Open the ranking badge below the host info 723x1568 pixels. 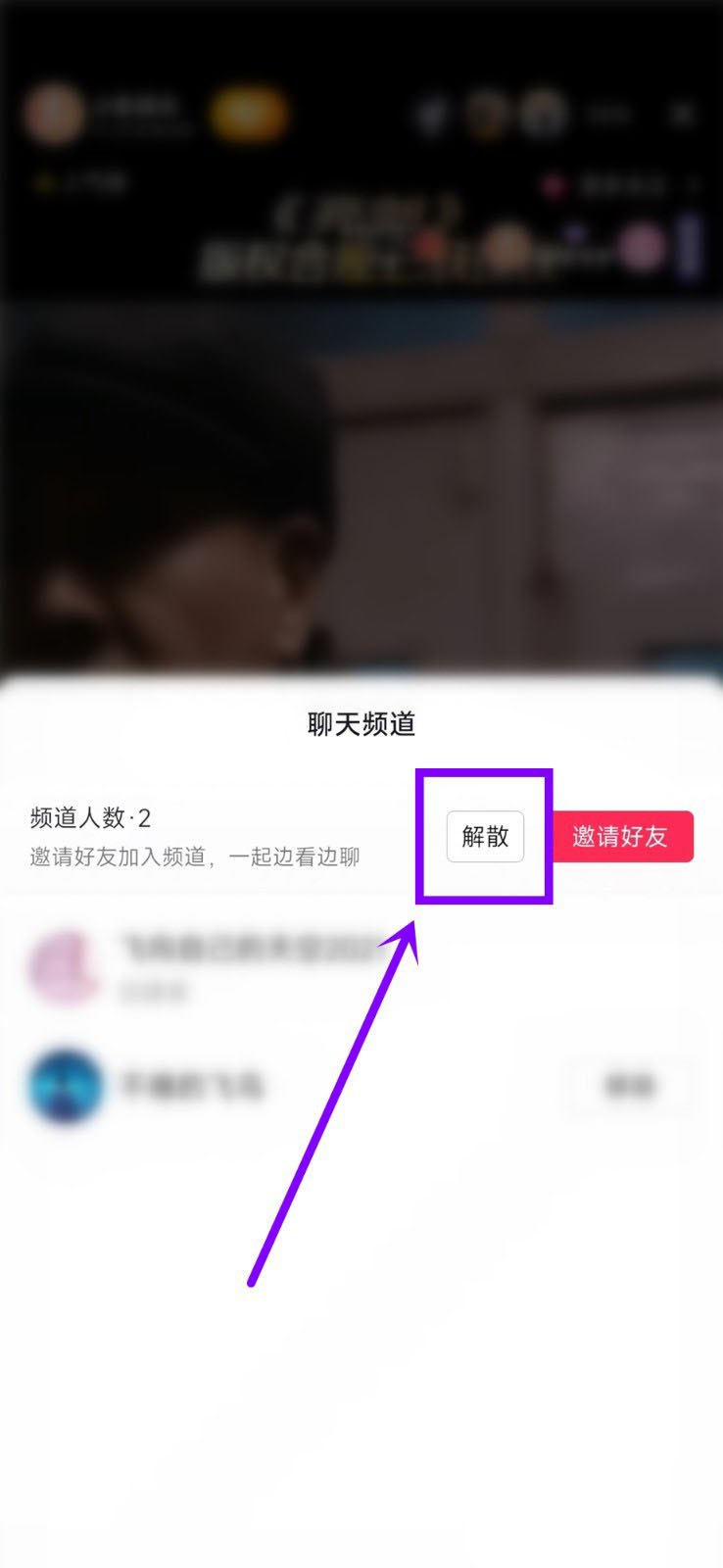point(80,182)
